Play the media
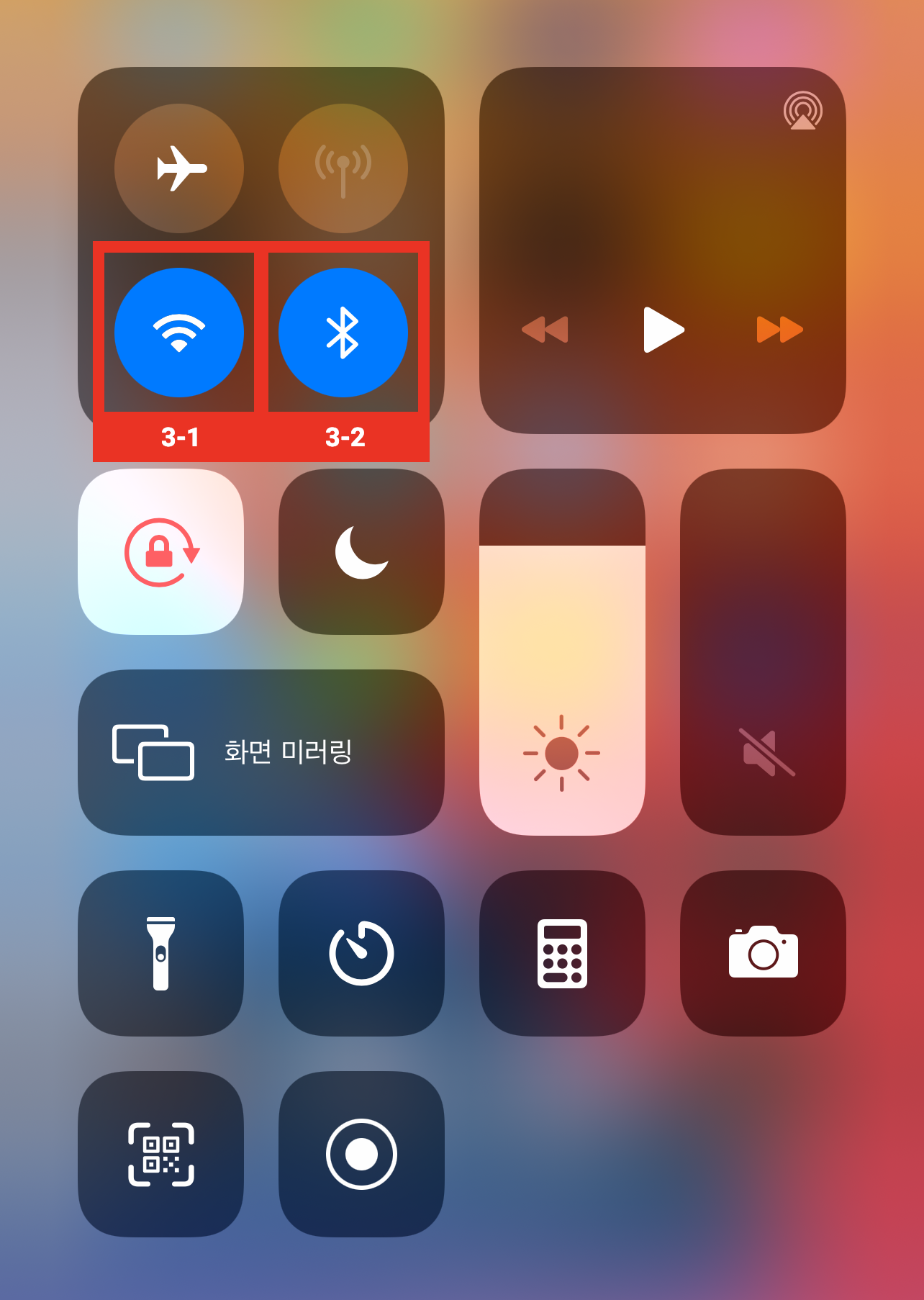This screenshot has width=924, height=1300. click(x=662, y=330)
